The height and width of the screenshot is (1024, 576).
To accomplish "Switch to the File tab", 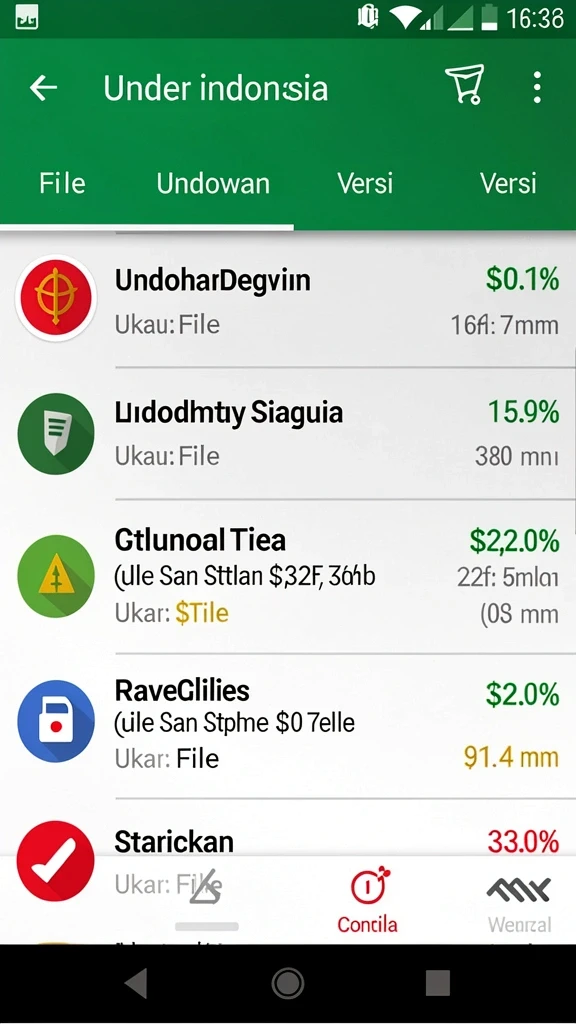I will click(62, 184).
